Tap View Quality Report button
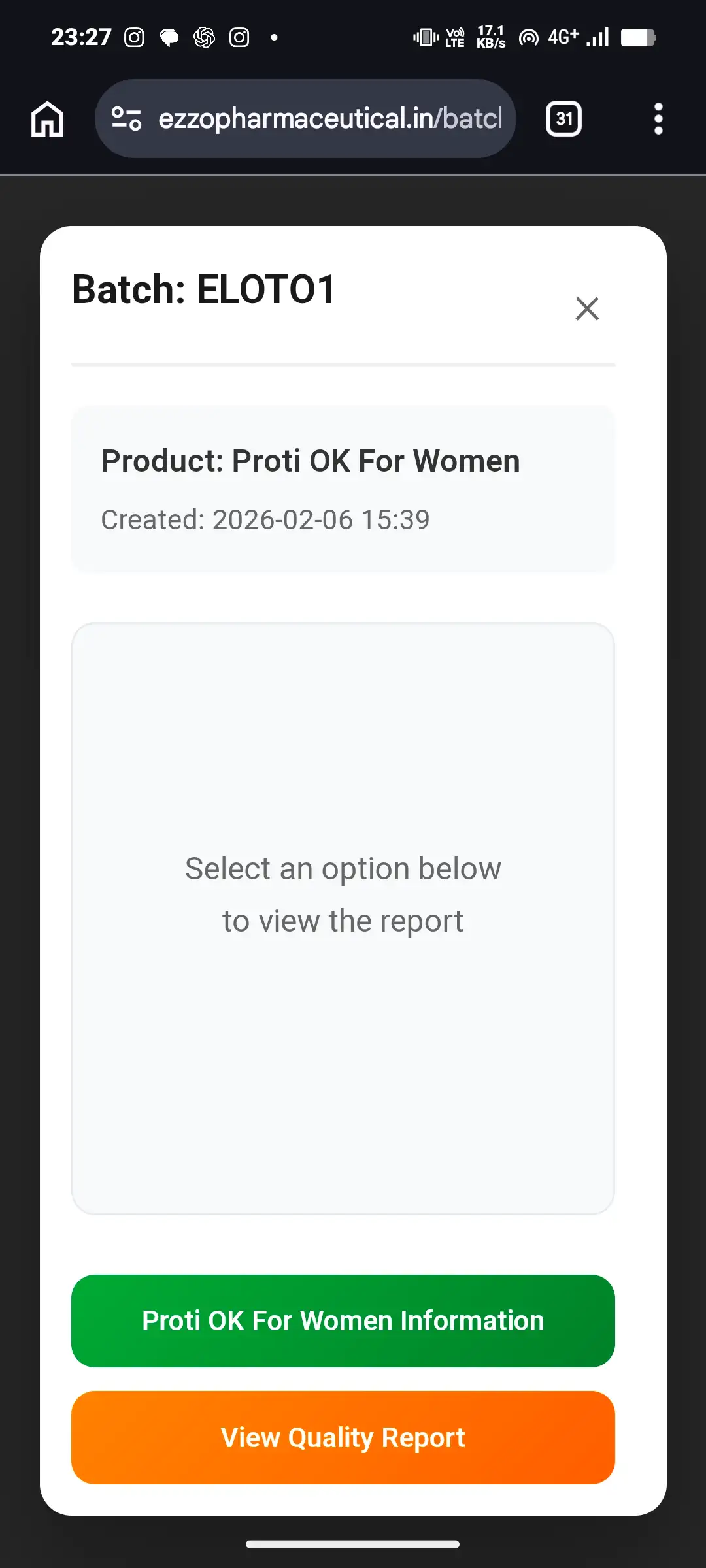Screen dimensions: 706x1568 [x=343, y=1437]
